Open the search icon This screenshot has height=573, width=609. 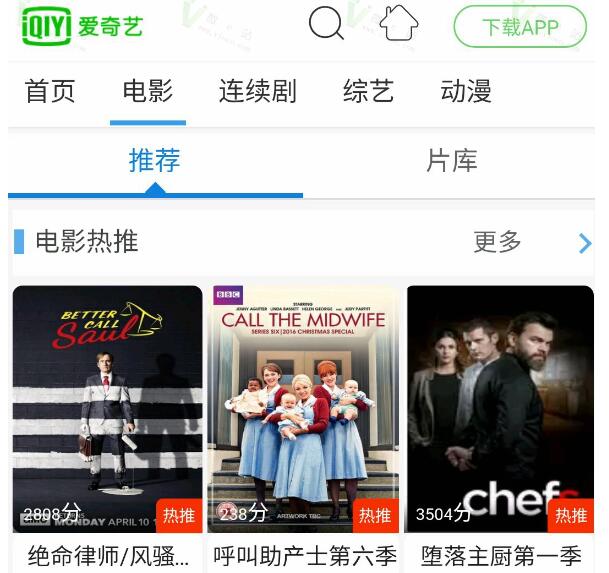(x=327, y=23)
